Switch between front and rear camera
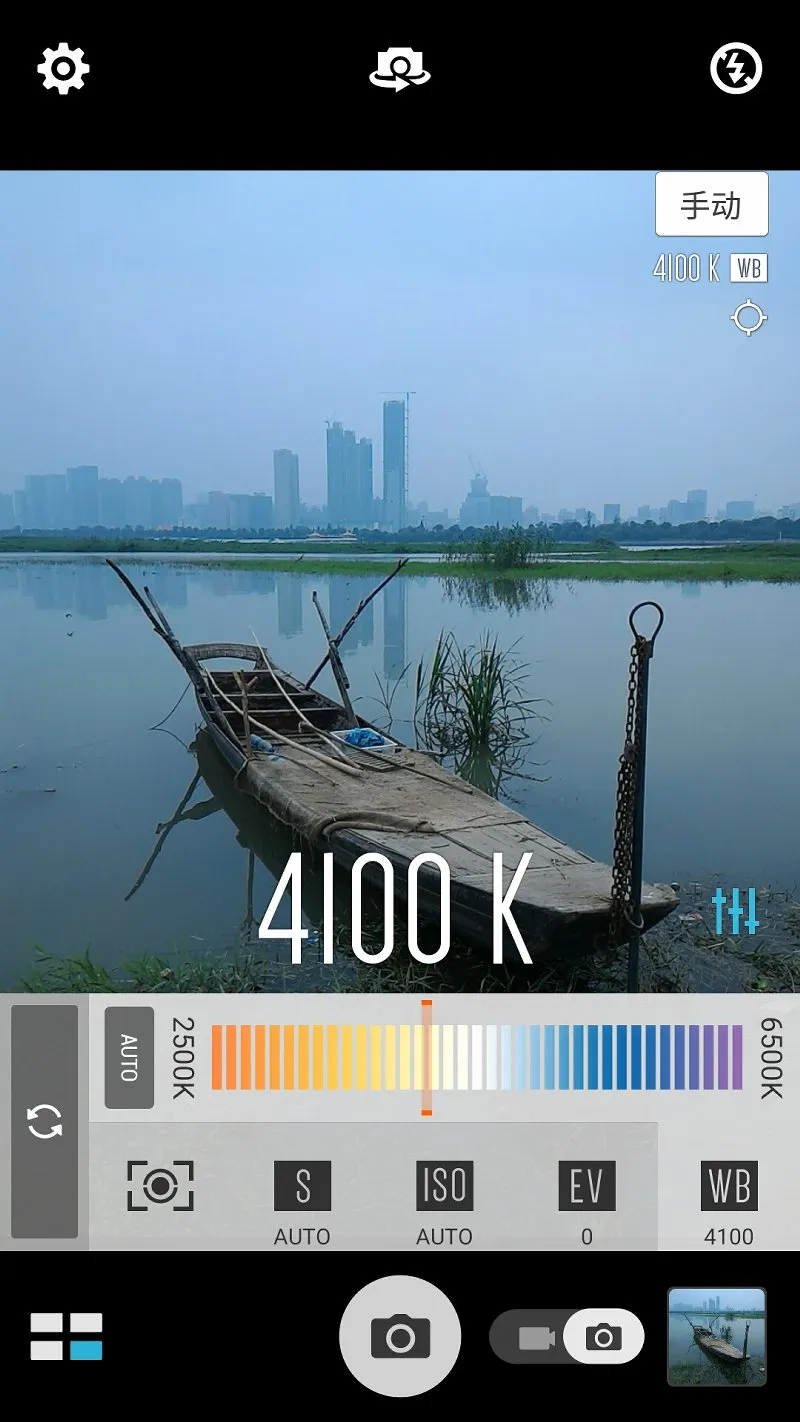Screen dimensions: 800x1422 click(399, 70)
